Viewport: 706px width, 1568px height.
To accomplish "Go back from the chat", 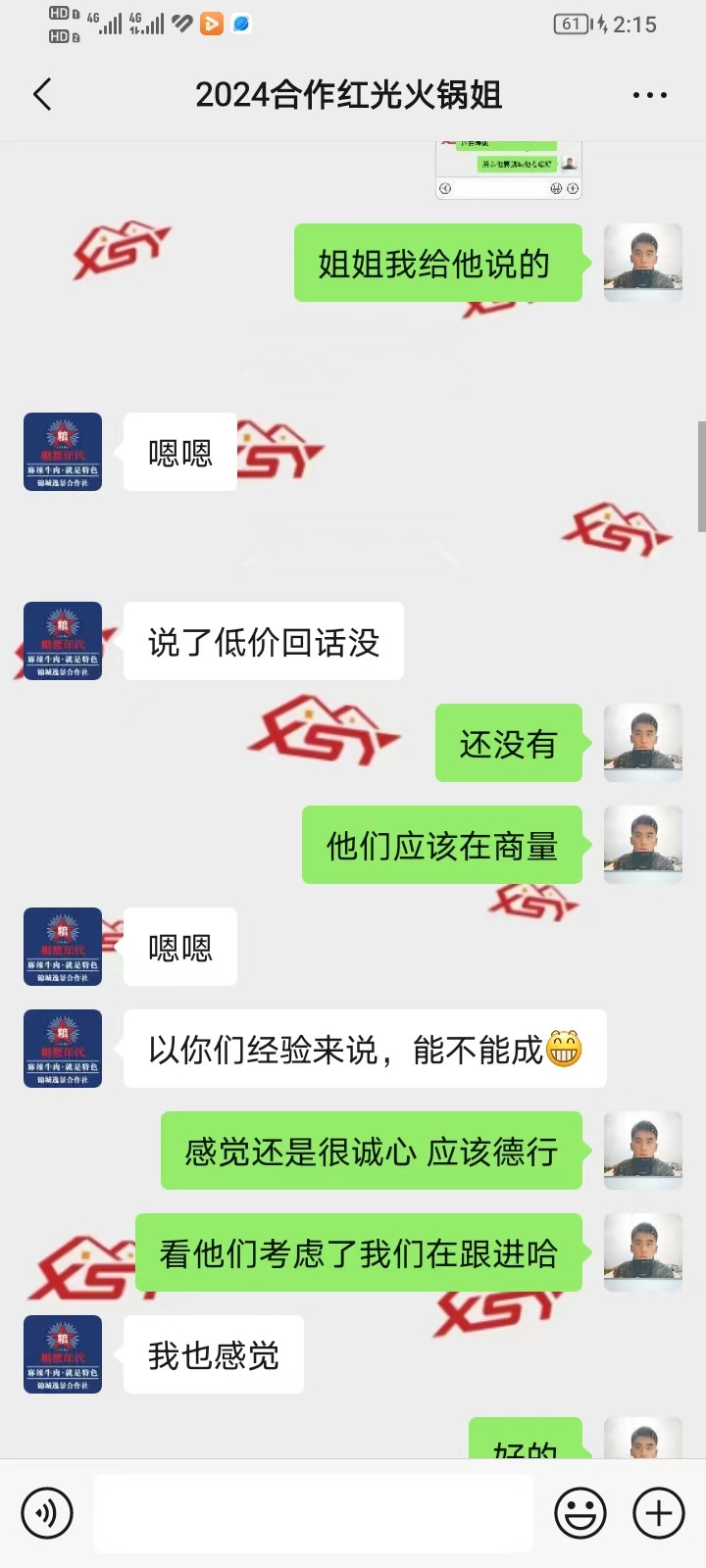I will pyautogui.click(x=42, y=95).
